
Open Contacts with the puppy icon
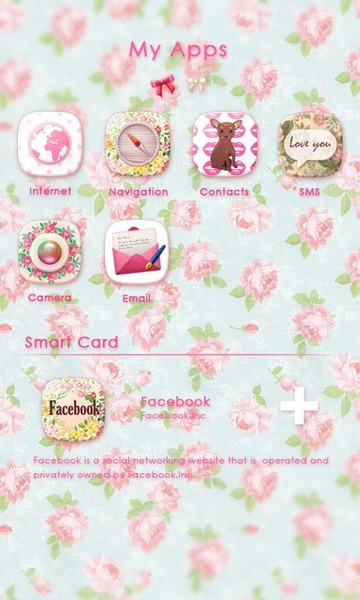(225, 144)
